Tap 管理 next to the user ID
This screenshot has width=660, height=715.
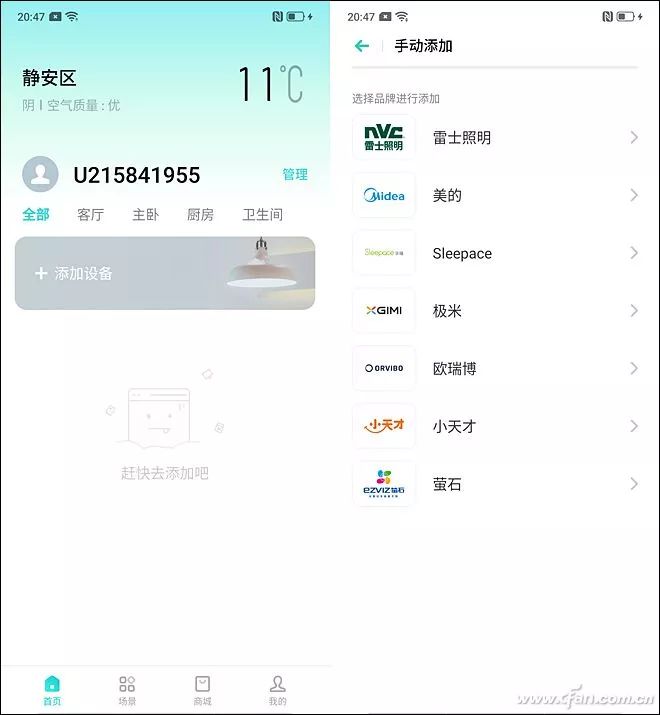click(x=295, y=174)
